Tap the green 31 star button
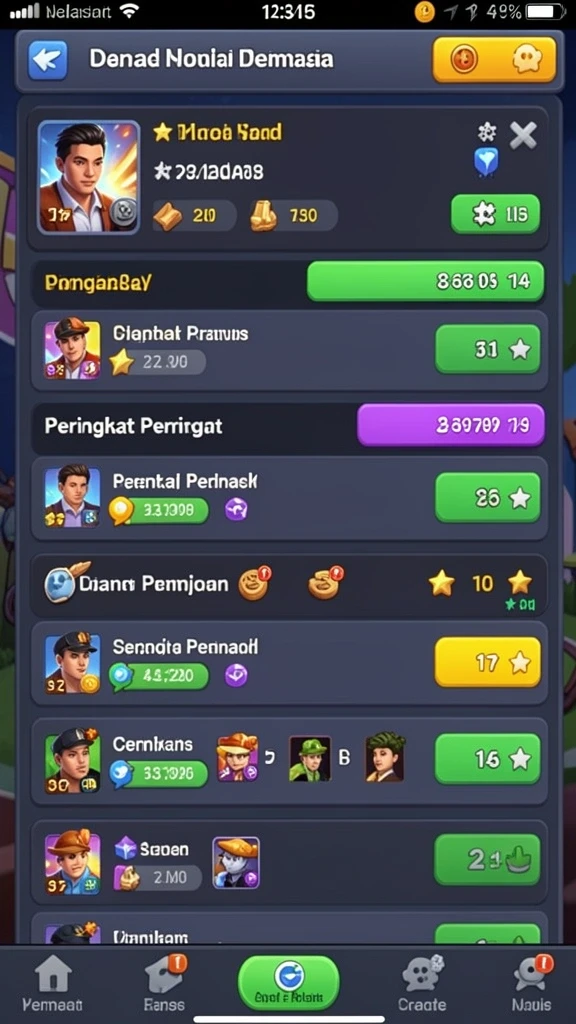576x1024 pixels. click(x=488, y=349)
